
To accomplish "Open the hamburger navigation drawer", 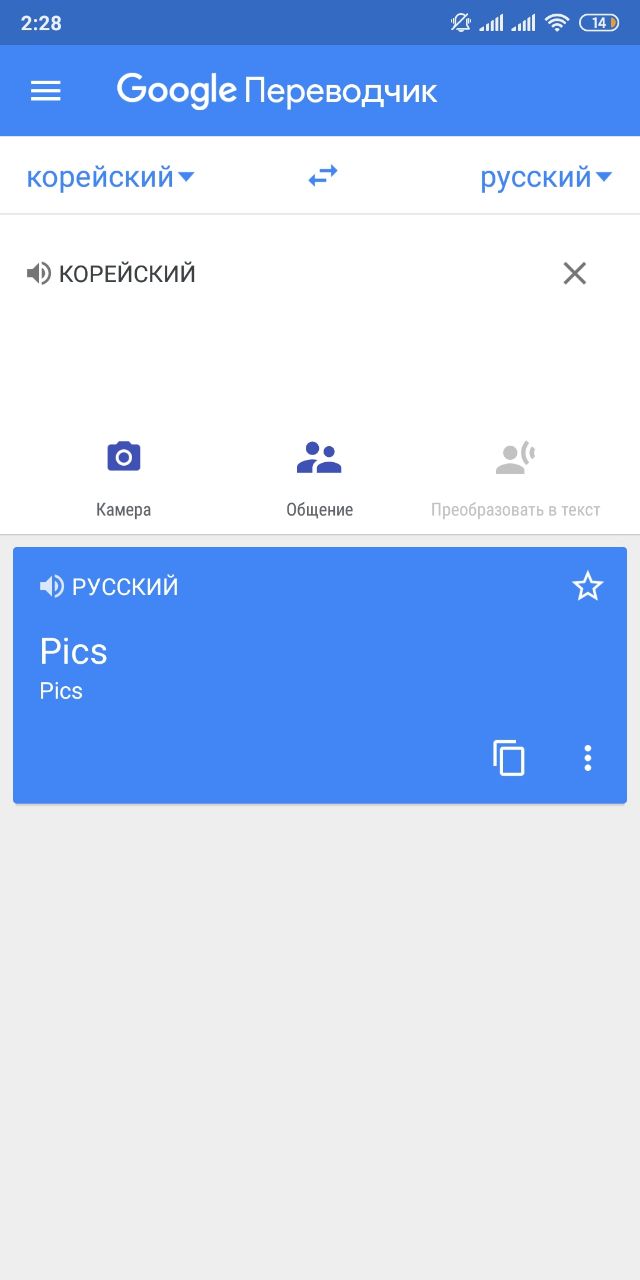I will pyautogui.click(x=46, y=91).
